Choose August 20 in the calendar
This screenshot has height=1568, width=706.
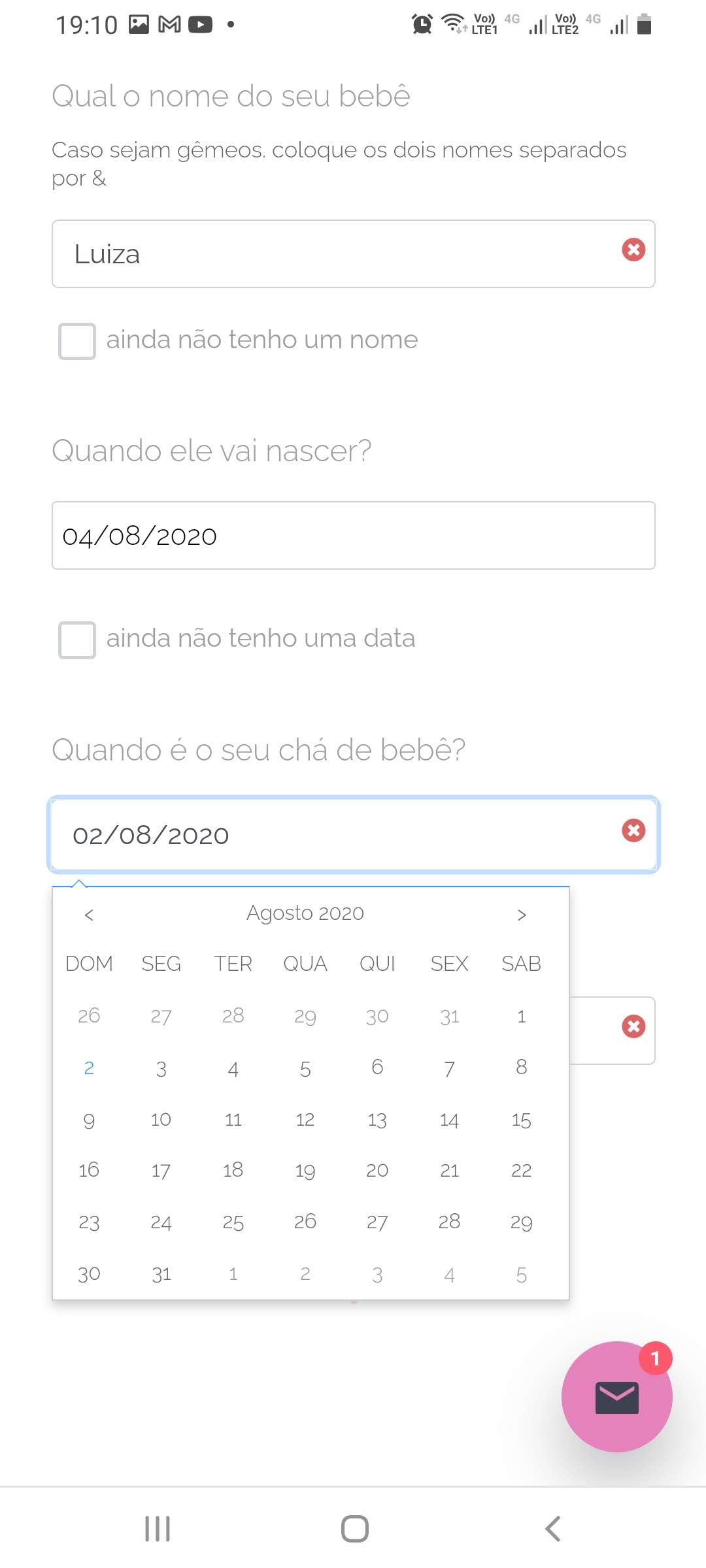click(377, 1170)
